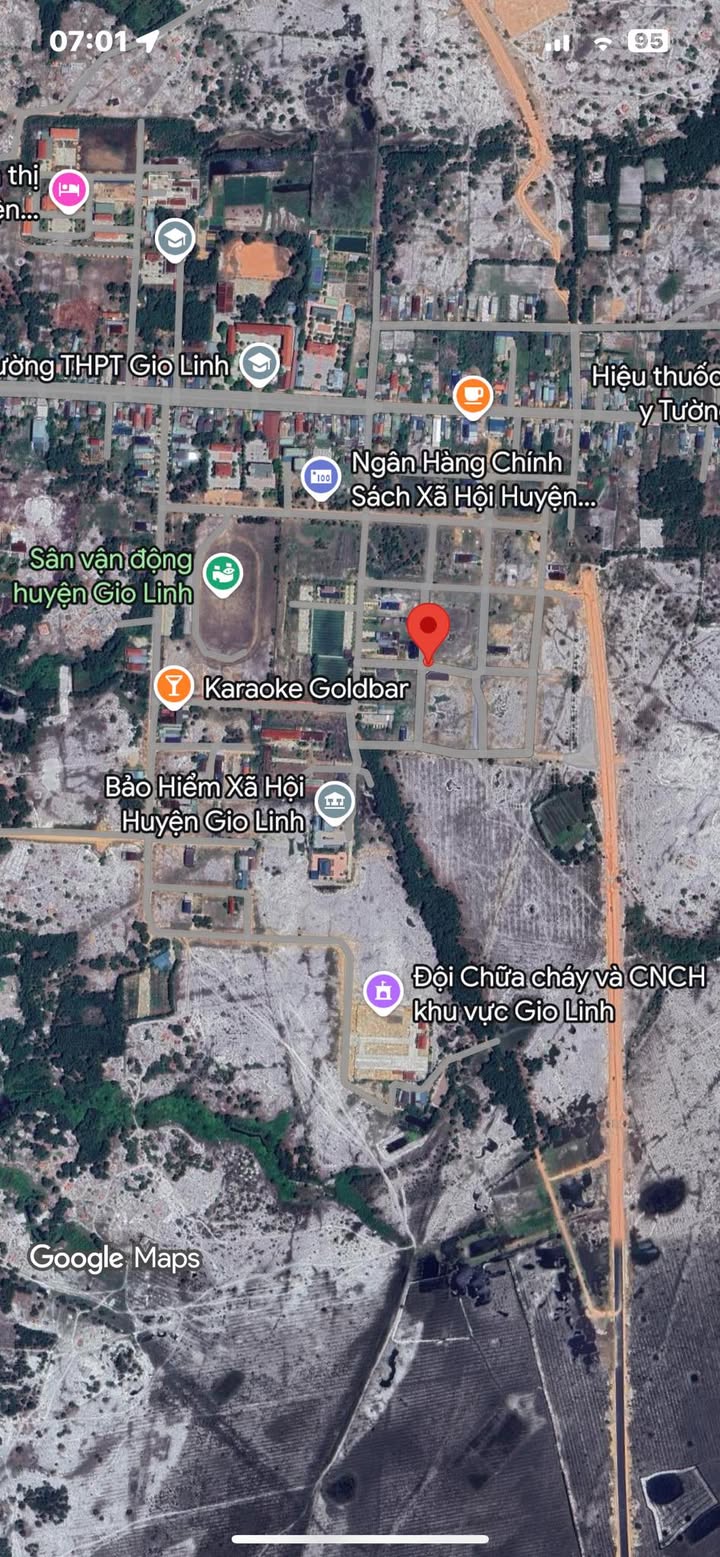
Task: Select Sân vận động huyện Gio Linh marker
Action: (x=222, y=575)
